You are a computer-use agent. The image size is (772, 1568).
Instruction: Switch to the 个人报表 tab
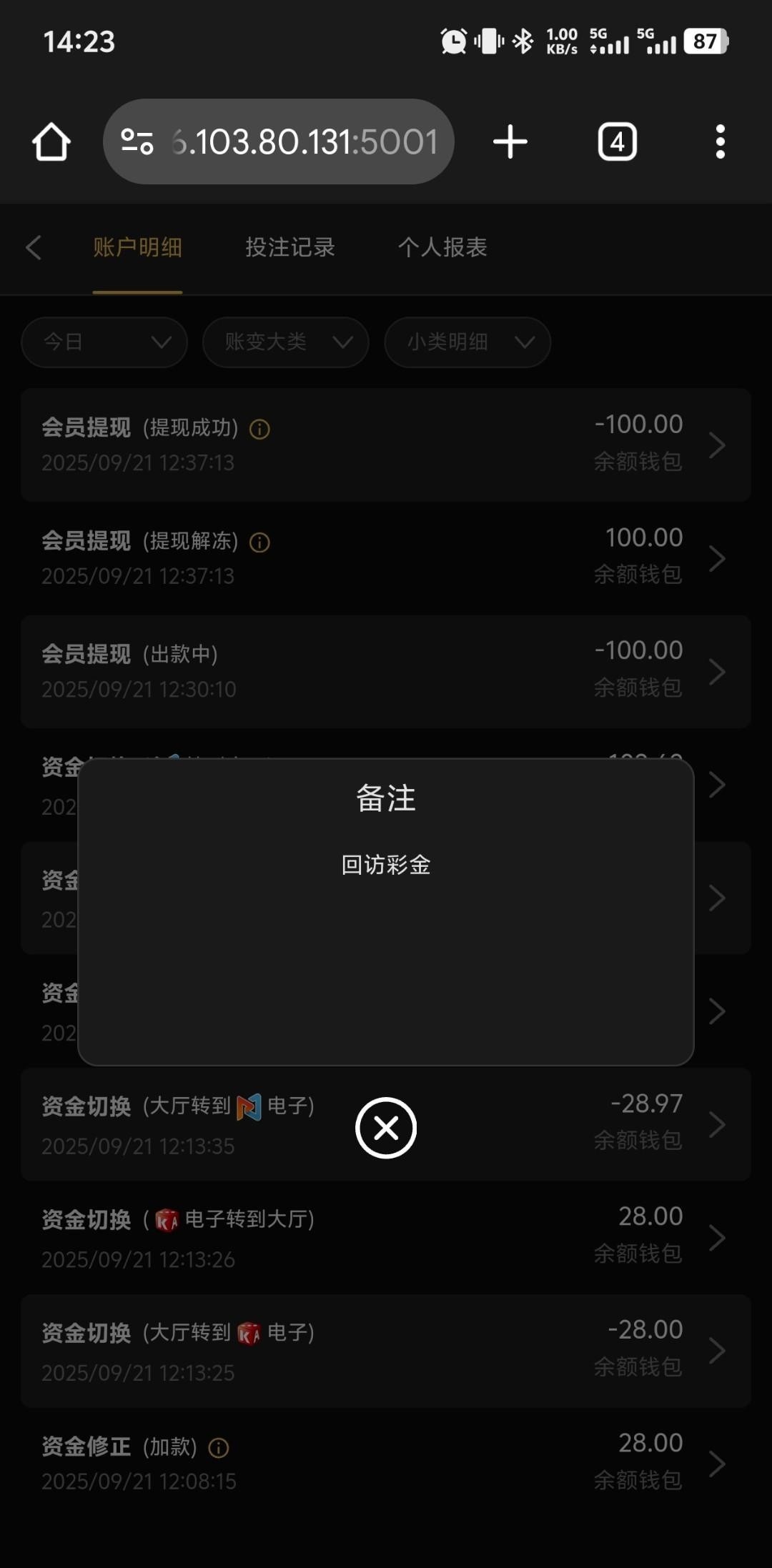442,248
